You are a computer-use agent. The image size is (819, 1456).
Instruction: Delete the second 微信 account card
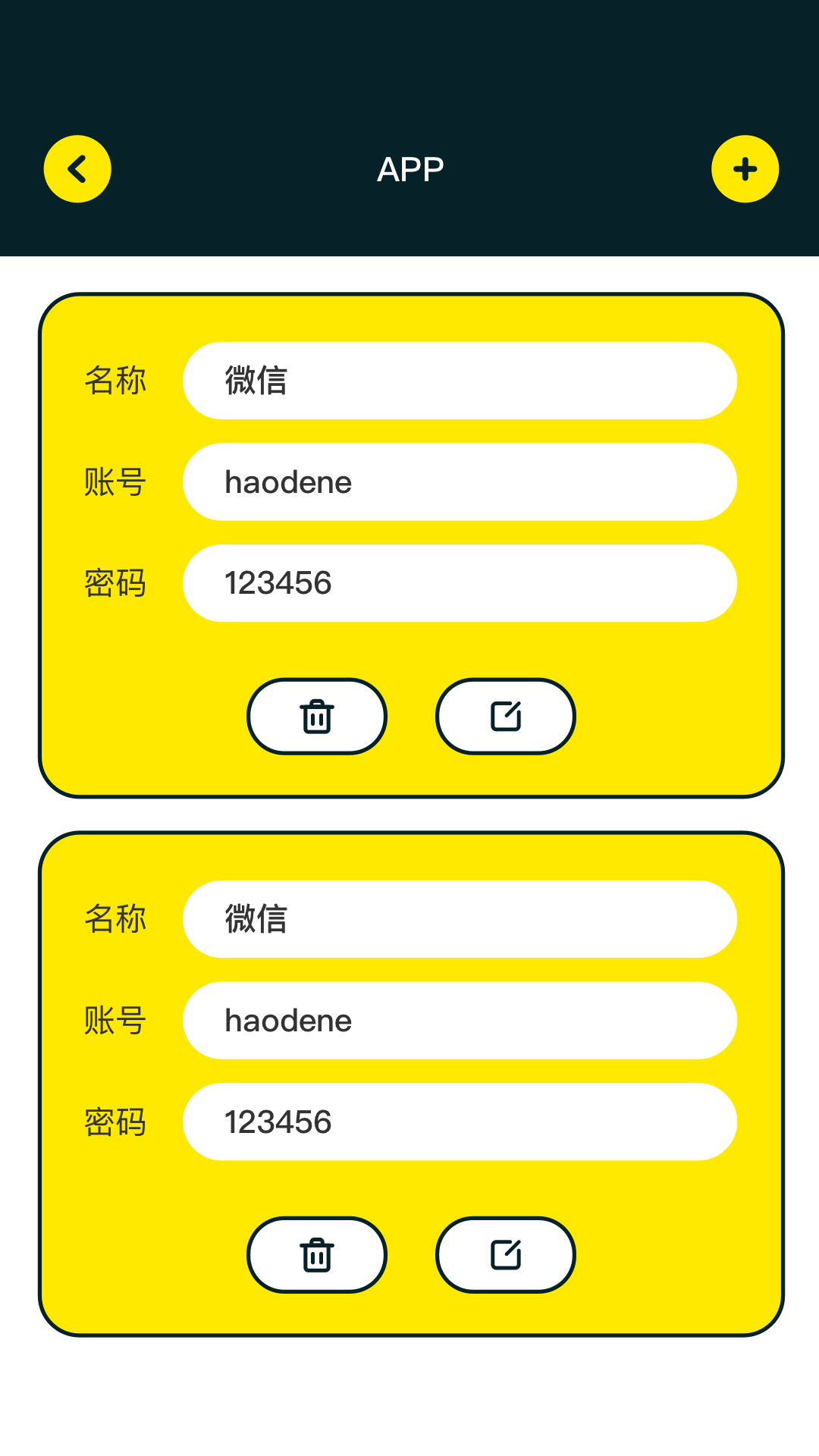[x=317, y=1255]
